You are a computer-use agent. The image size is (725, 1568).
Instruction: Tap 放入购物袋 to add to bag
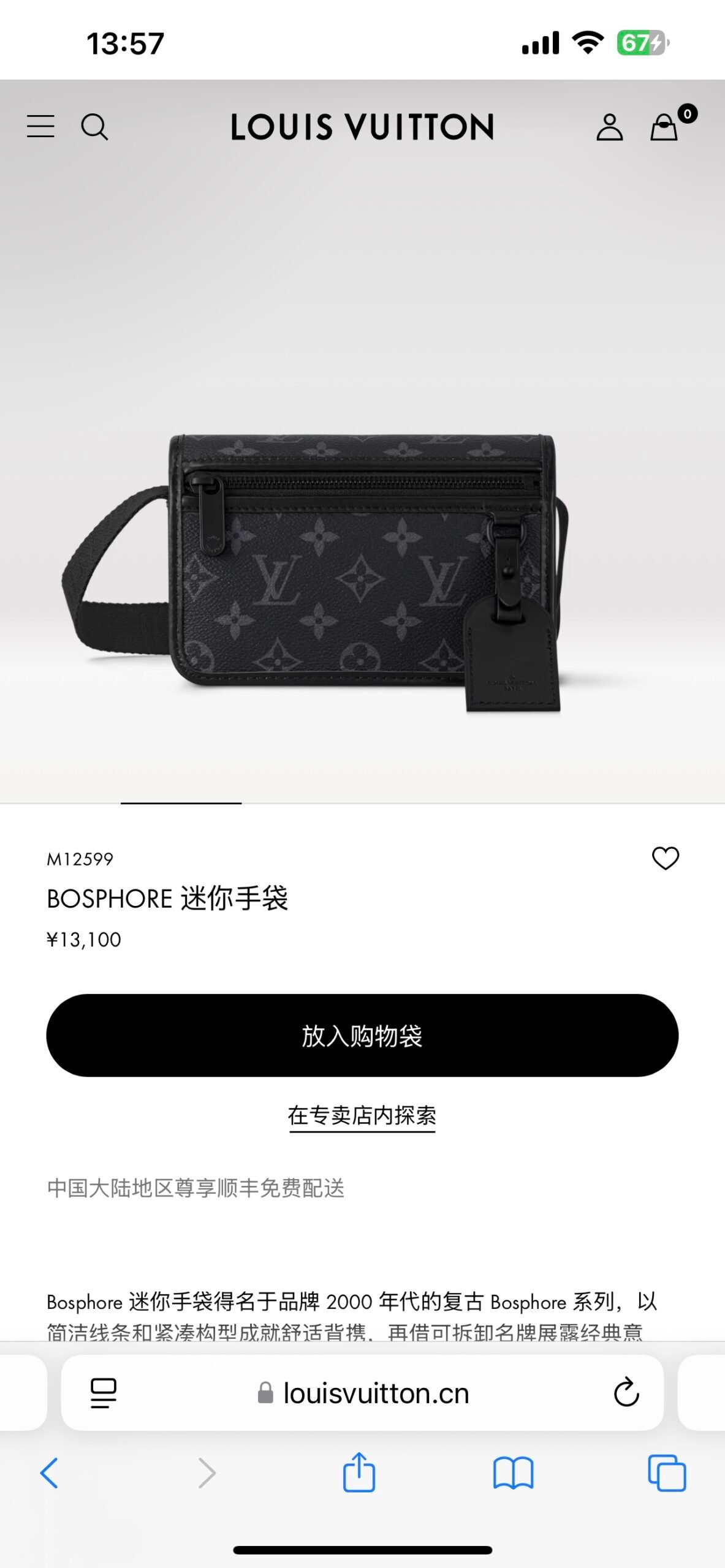362,1035
